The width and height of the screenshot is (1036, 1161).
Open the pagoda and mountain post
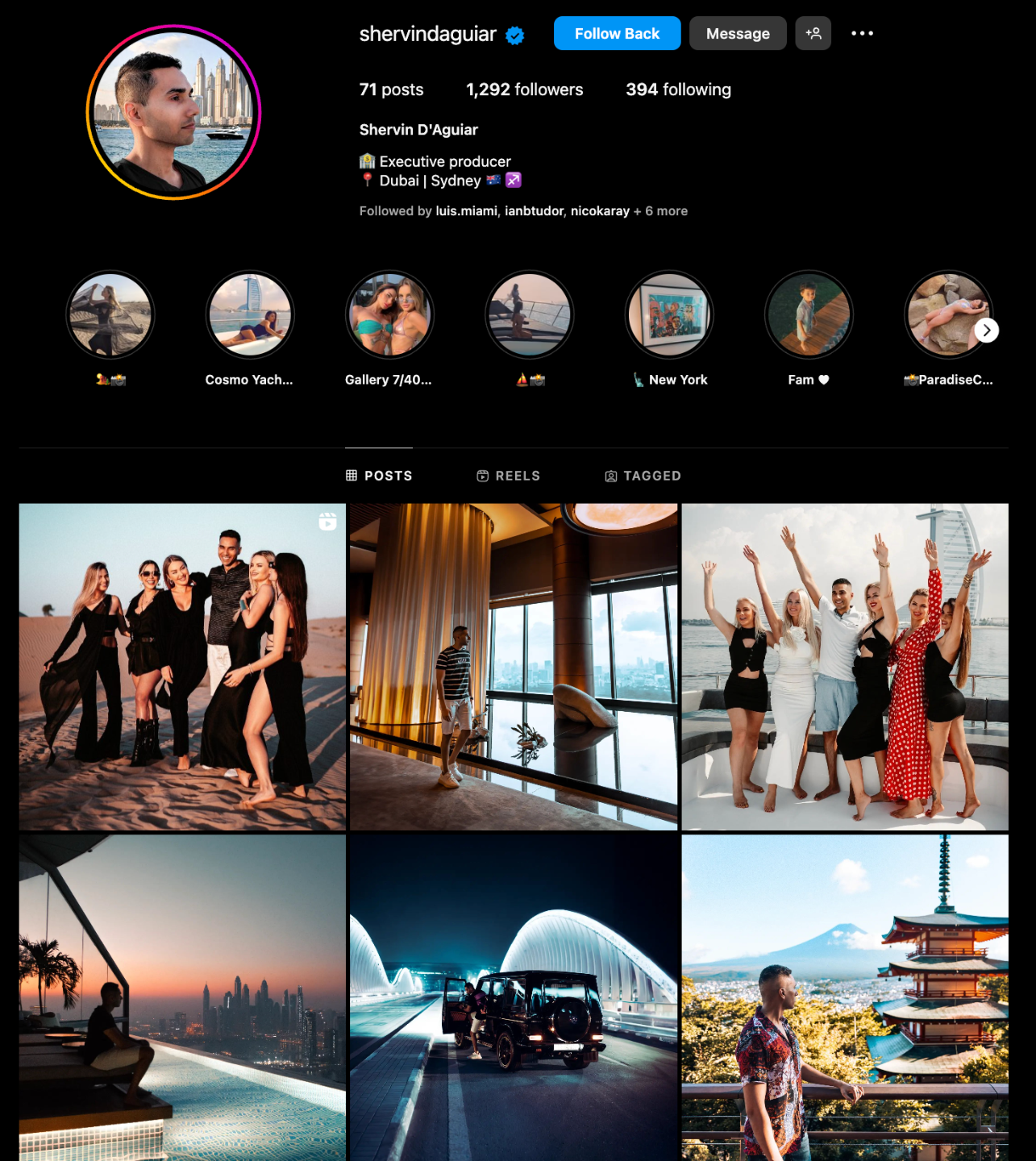point(845,997)
